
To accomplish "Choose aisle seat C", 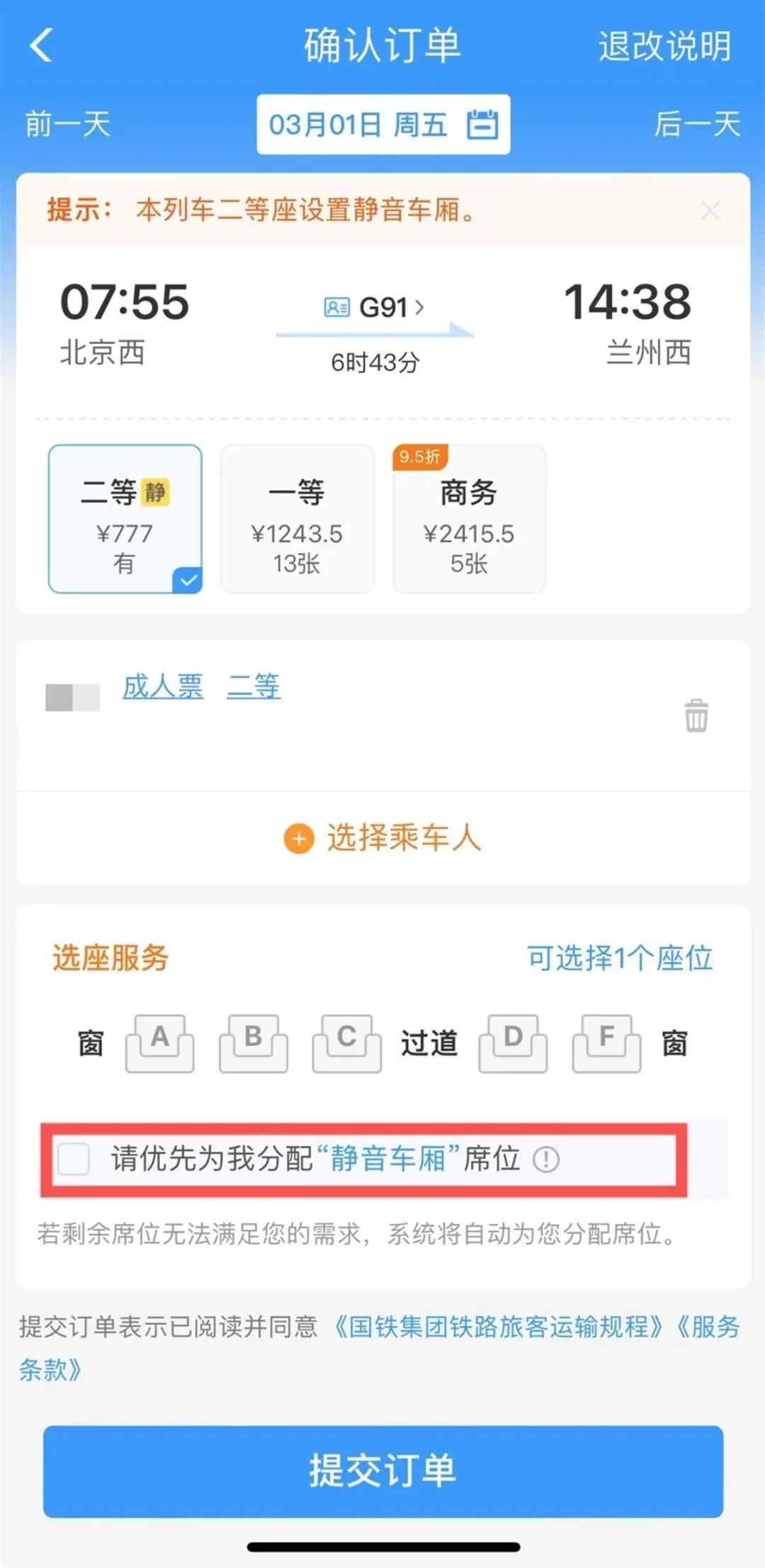I will click(347, 1043).
